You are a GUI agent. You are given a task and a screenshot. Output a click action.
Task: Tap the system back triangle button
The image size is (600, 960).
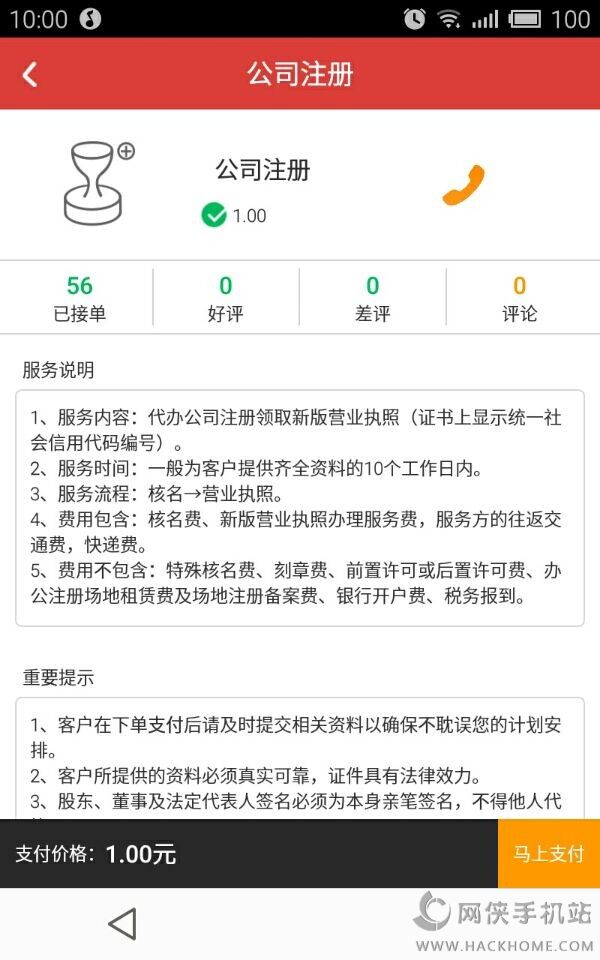coord(122,924)
